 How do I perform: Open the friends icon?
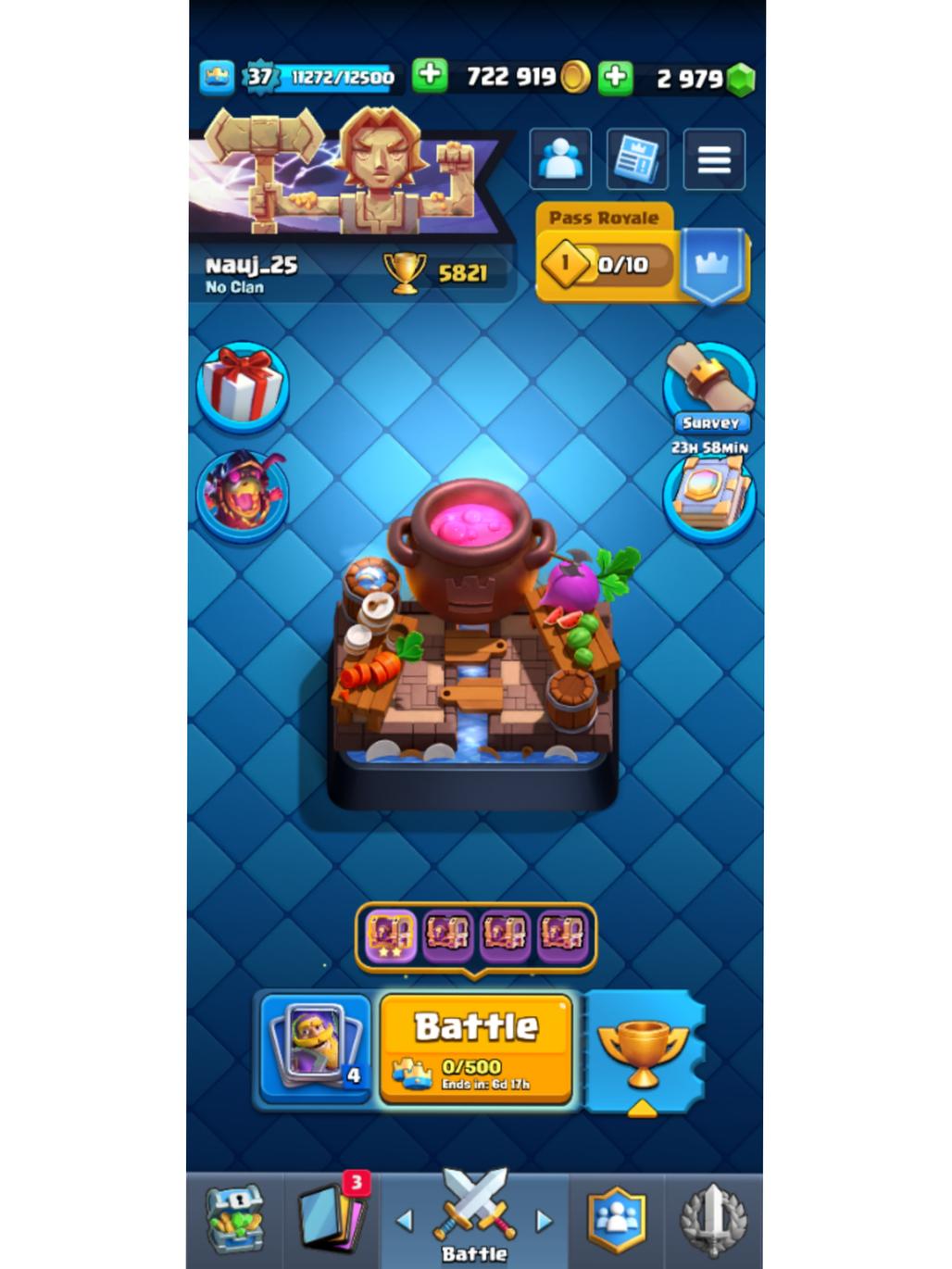coord(559,159)
